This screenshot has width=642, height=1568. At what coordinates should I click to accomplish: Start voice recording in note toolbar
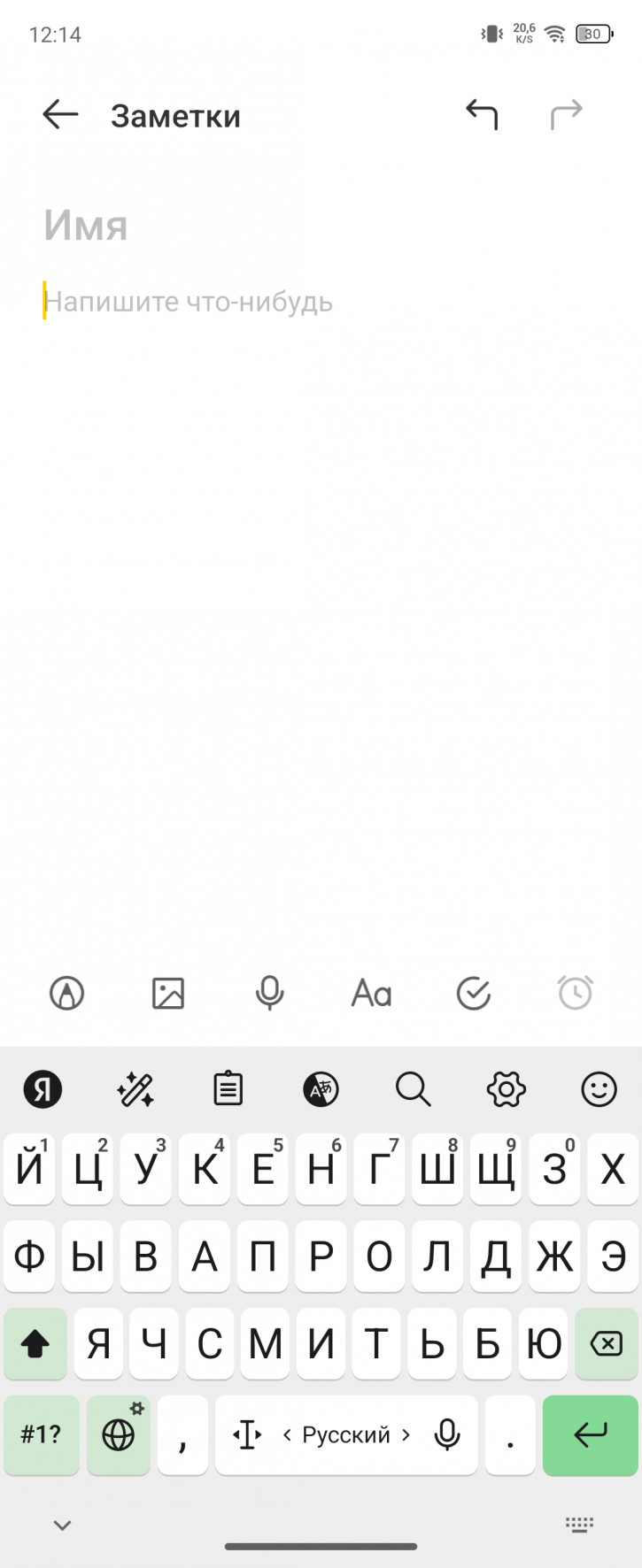(x=269, y=993)
